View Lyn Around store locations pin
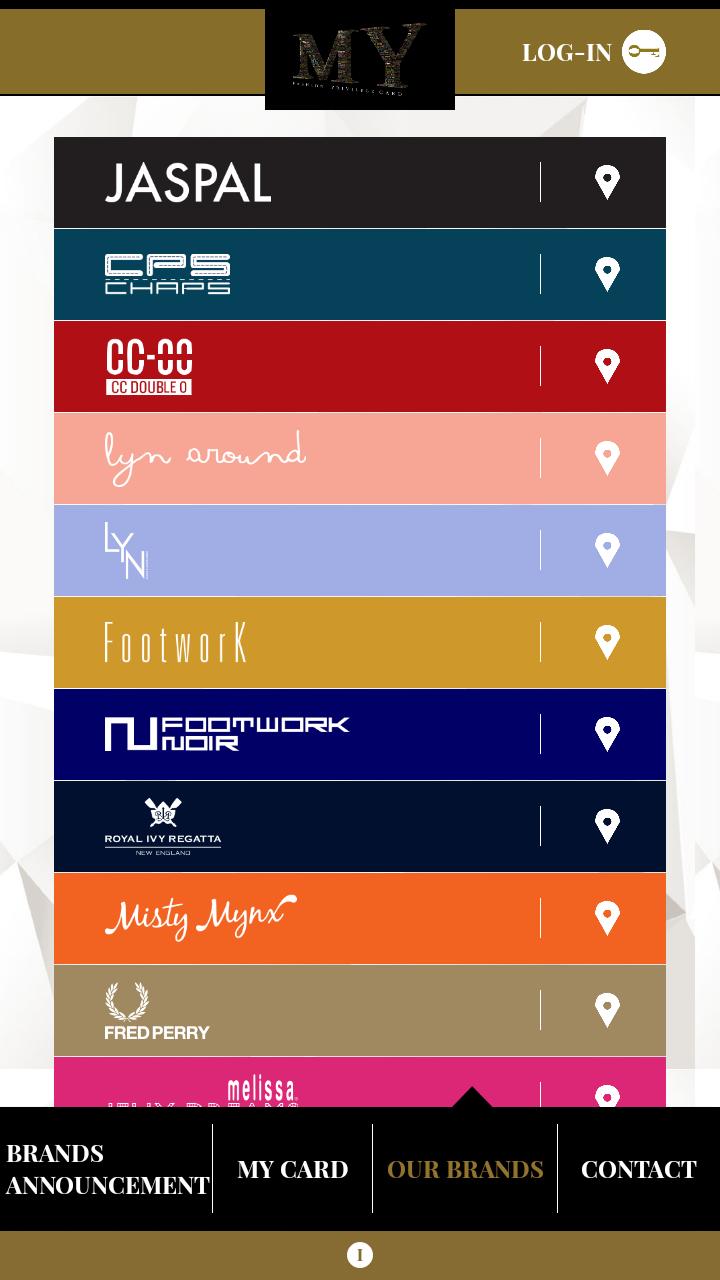The image size is (720, 1280). tap(607, 458)
